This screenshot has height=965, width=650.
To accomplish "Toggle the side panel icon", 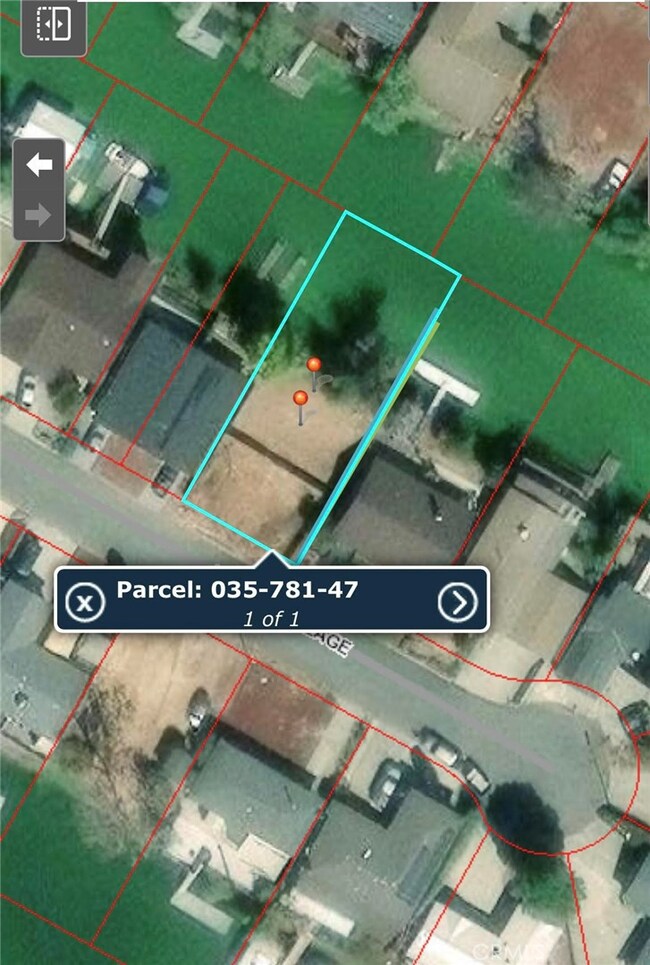I will (x=53, y=24).
